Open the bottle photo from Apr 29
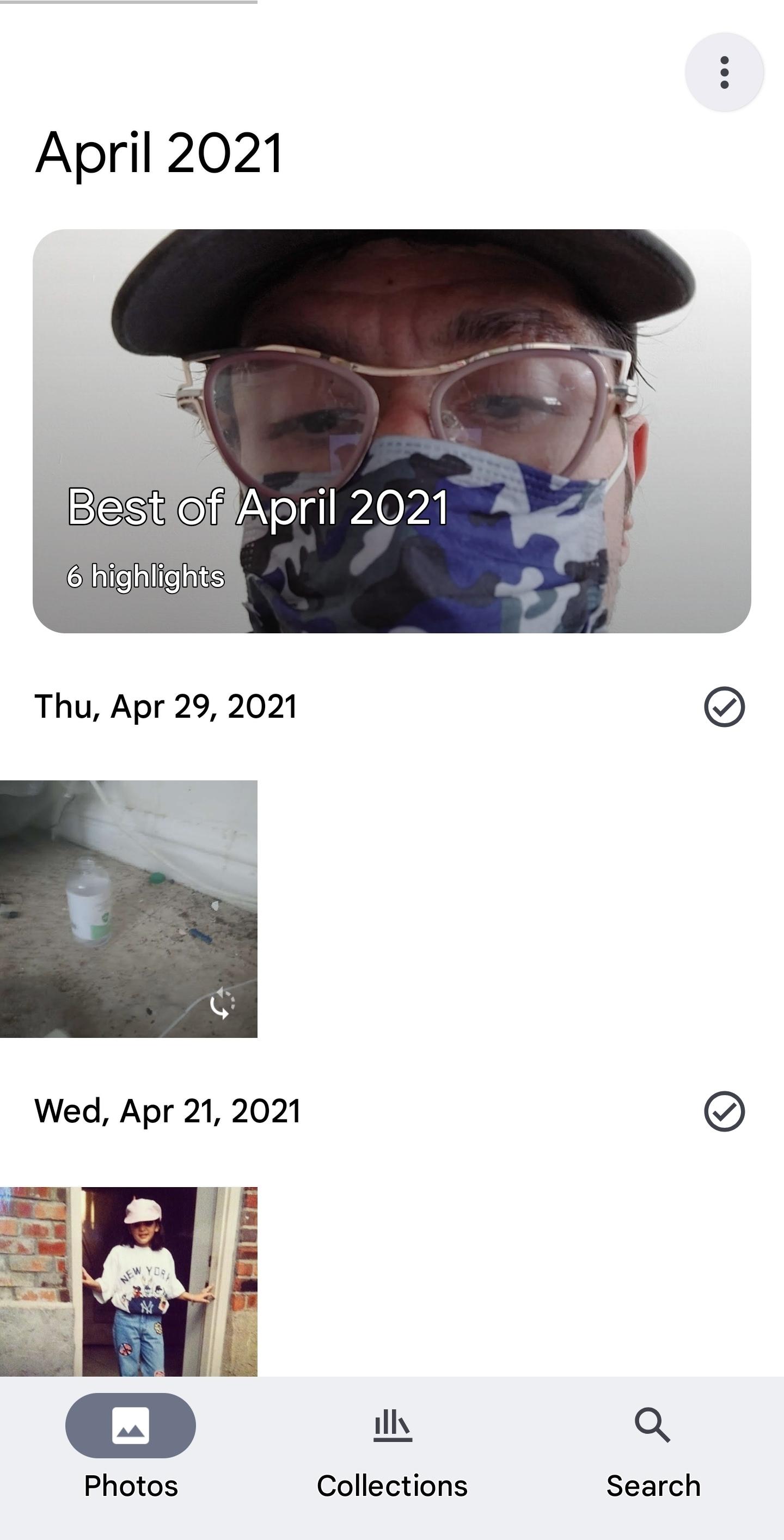 128,909
